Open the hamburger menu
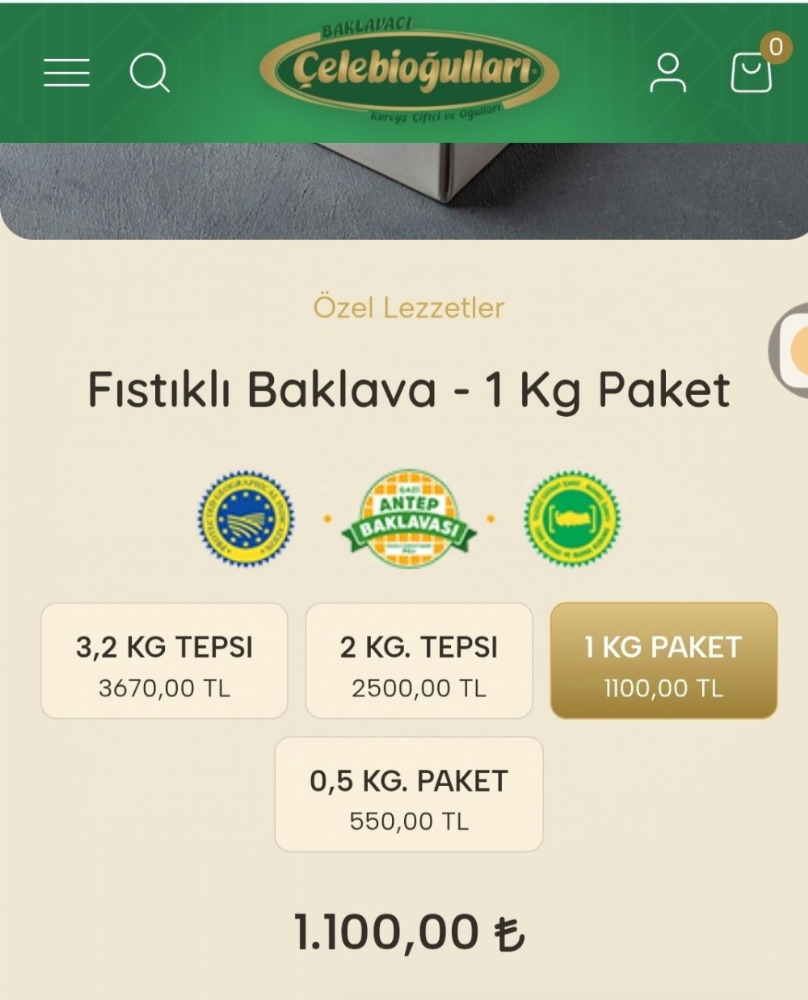This screenshot has height=1000, width=808. tap(66, 72)
